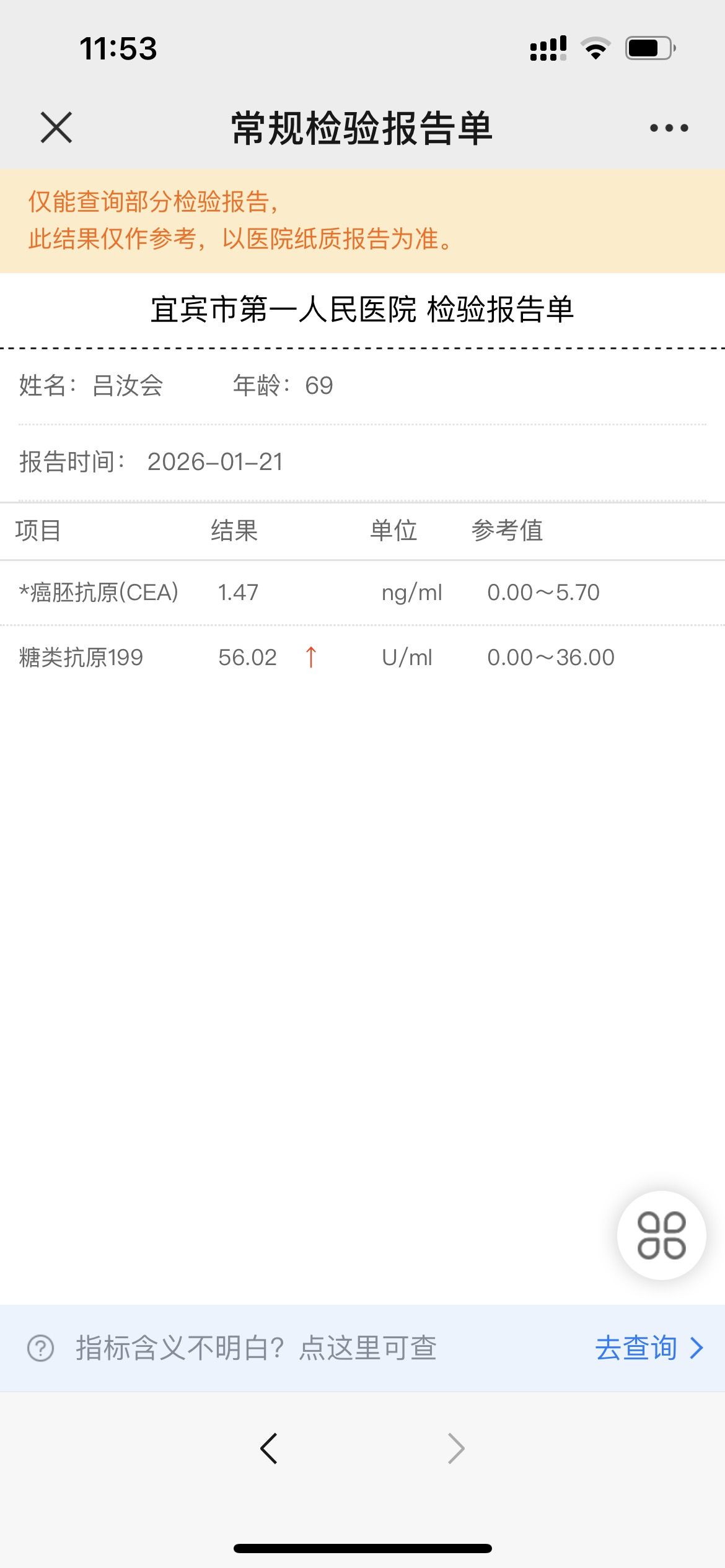Tap 去查询 to look up indicator meanings
The image size is (725, 1568).
pos(648,1348)
